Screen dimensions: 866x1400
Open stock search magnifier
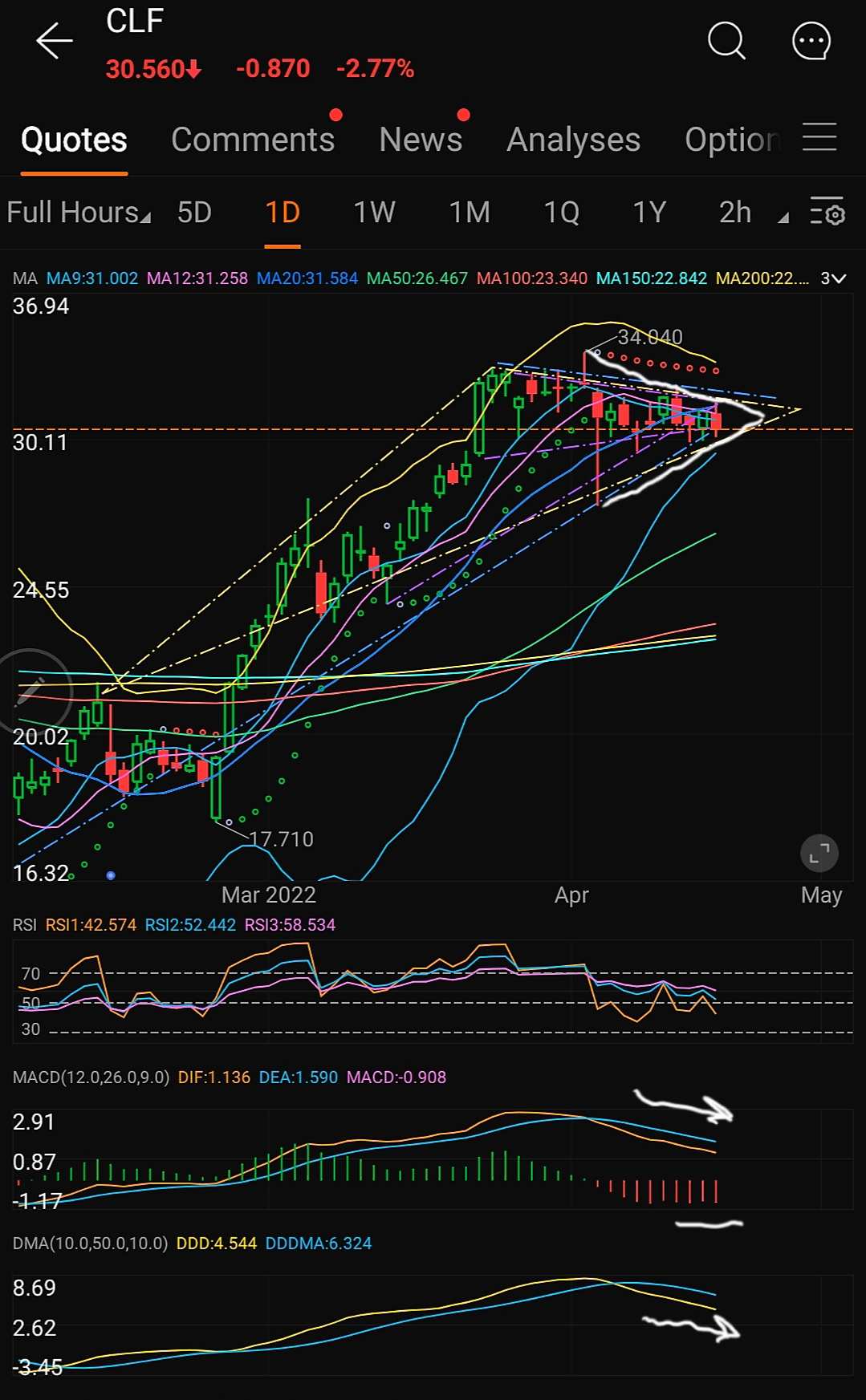(726, 40)
